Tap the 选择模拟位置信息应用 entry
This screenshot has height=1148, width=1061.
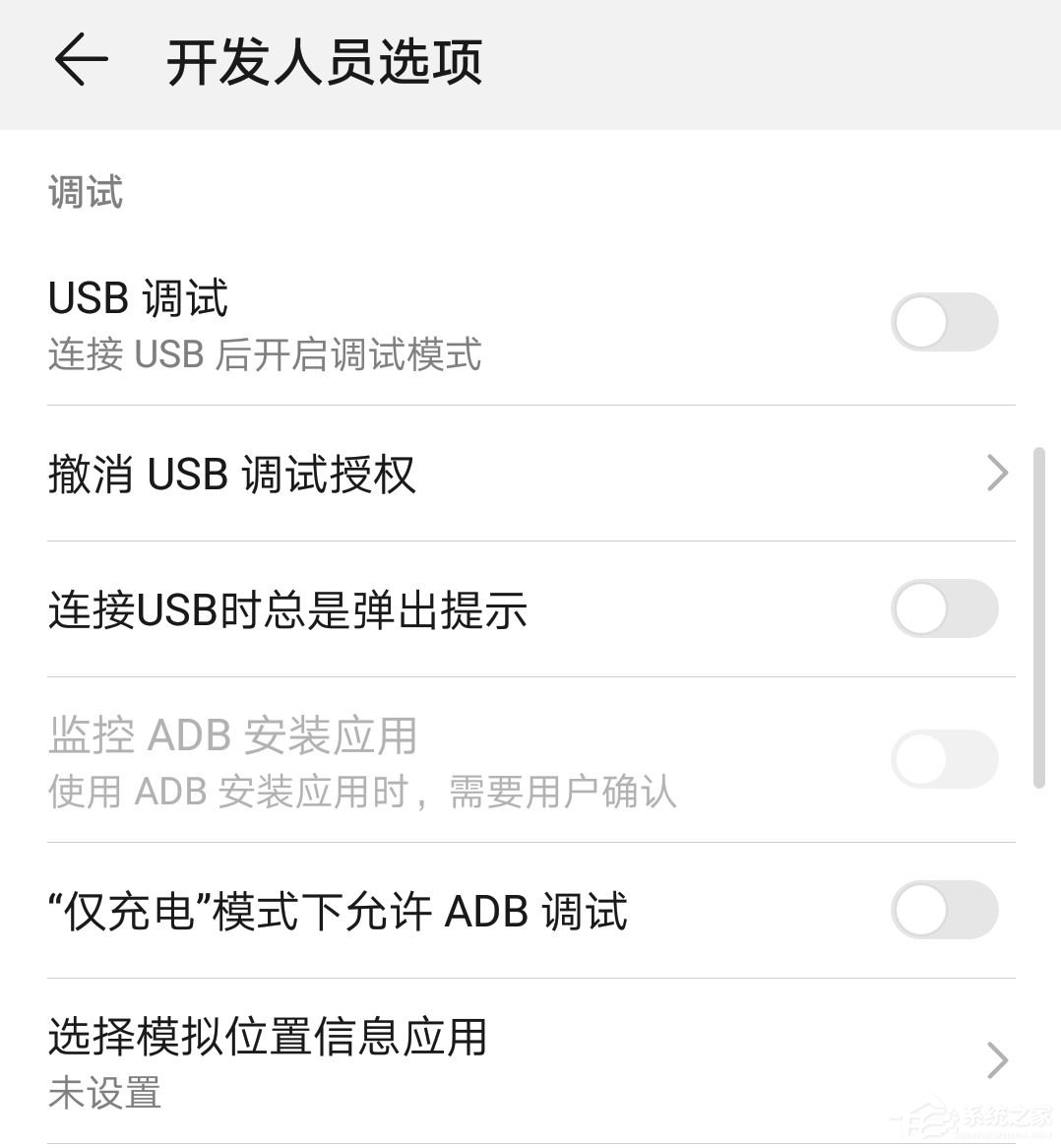267,1035
